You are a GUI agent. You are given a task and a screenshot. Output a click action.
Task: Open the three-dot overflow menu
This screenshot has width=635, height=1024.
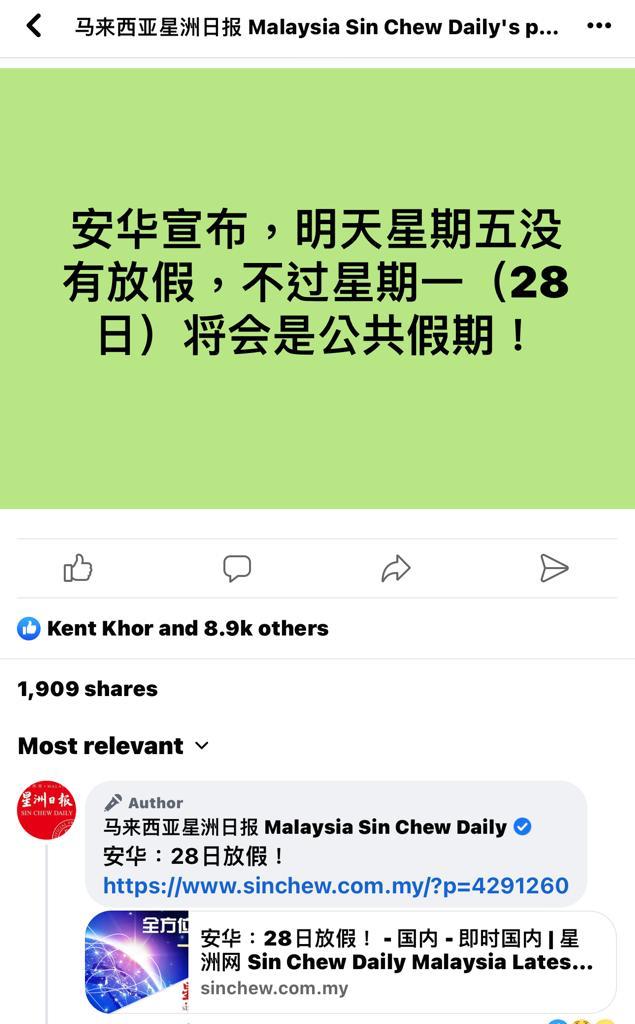click(x=598, y=26)
